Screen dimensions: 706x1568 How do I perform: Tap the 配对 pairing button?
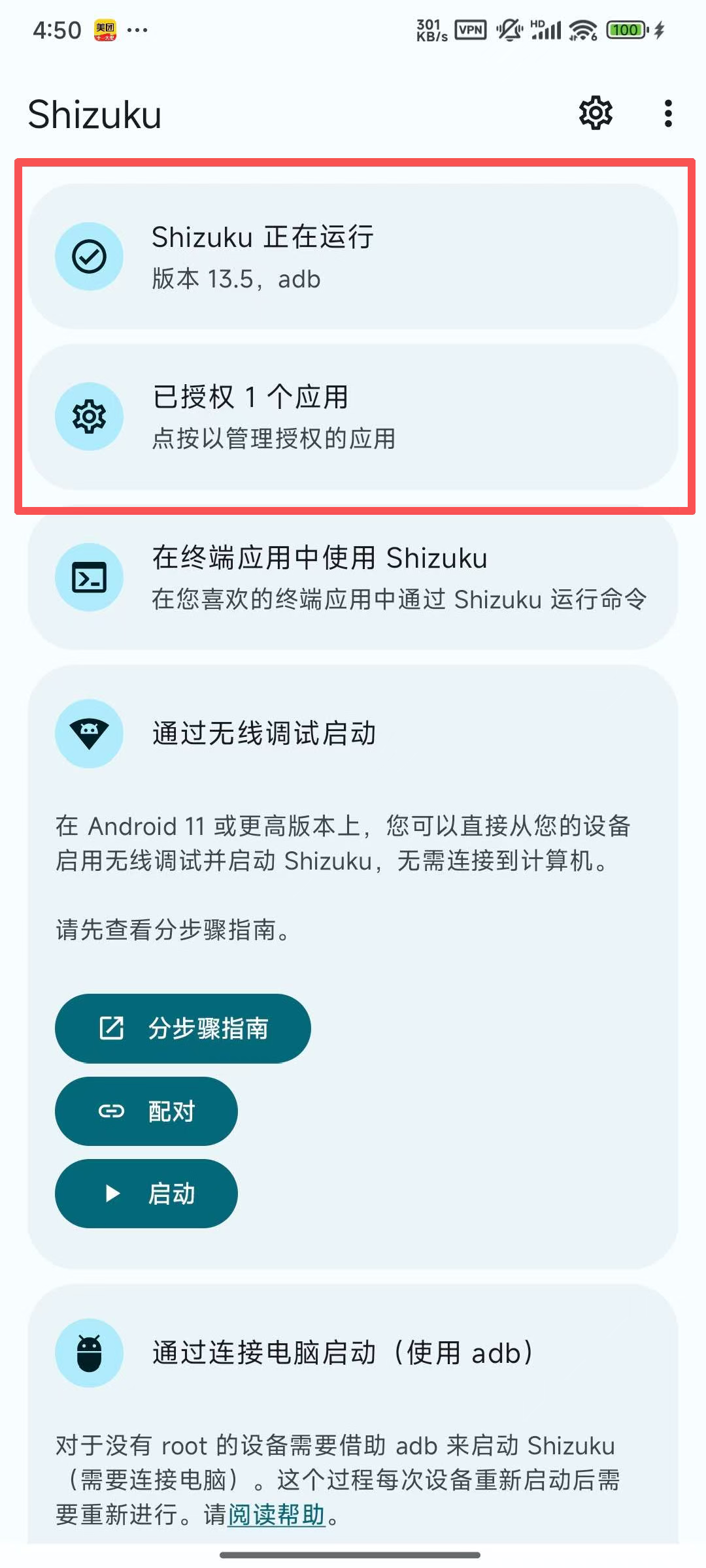pyautogui.click(x=146, y=1111)
